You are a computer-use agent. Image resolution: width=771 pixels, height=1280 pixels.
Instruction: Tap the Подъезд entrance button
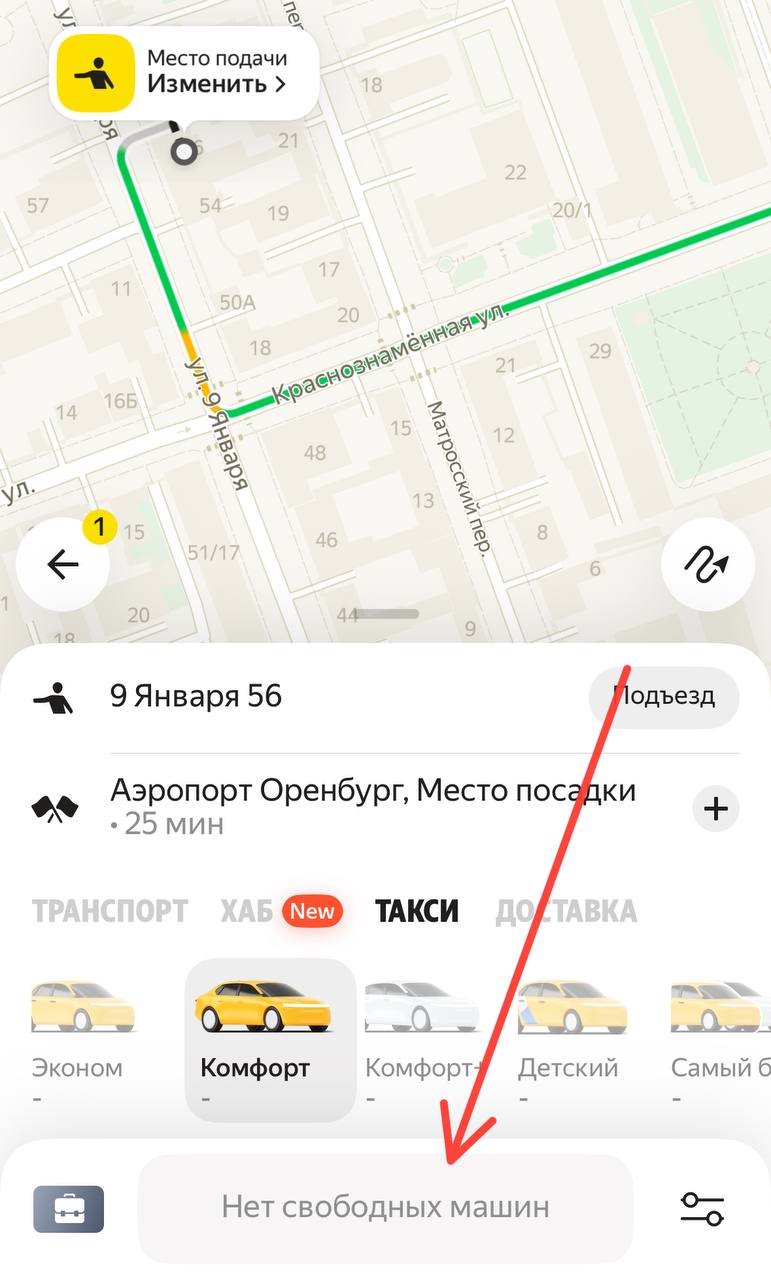coord(664,696)
